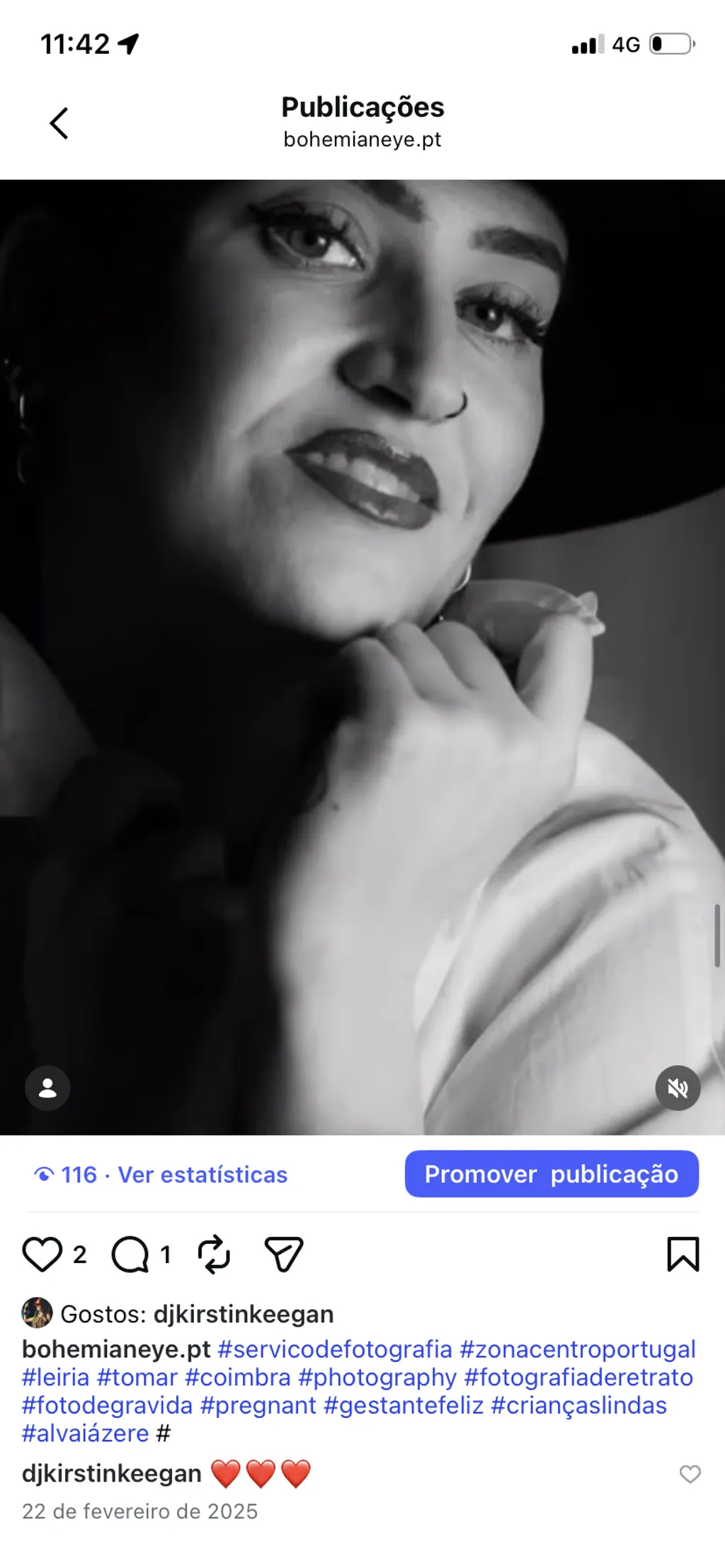Like this post with the heart
725x1568 pixels.
[42, 1255]
